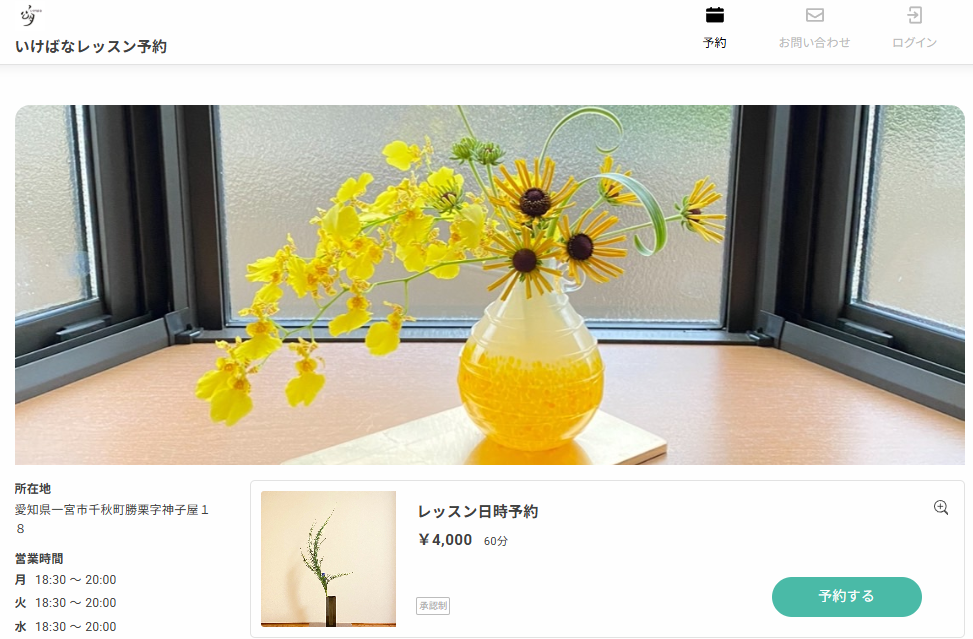Open the 予約 booking tab

[x=714, y=28]
